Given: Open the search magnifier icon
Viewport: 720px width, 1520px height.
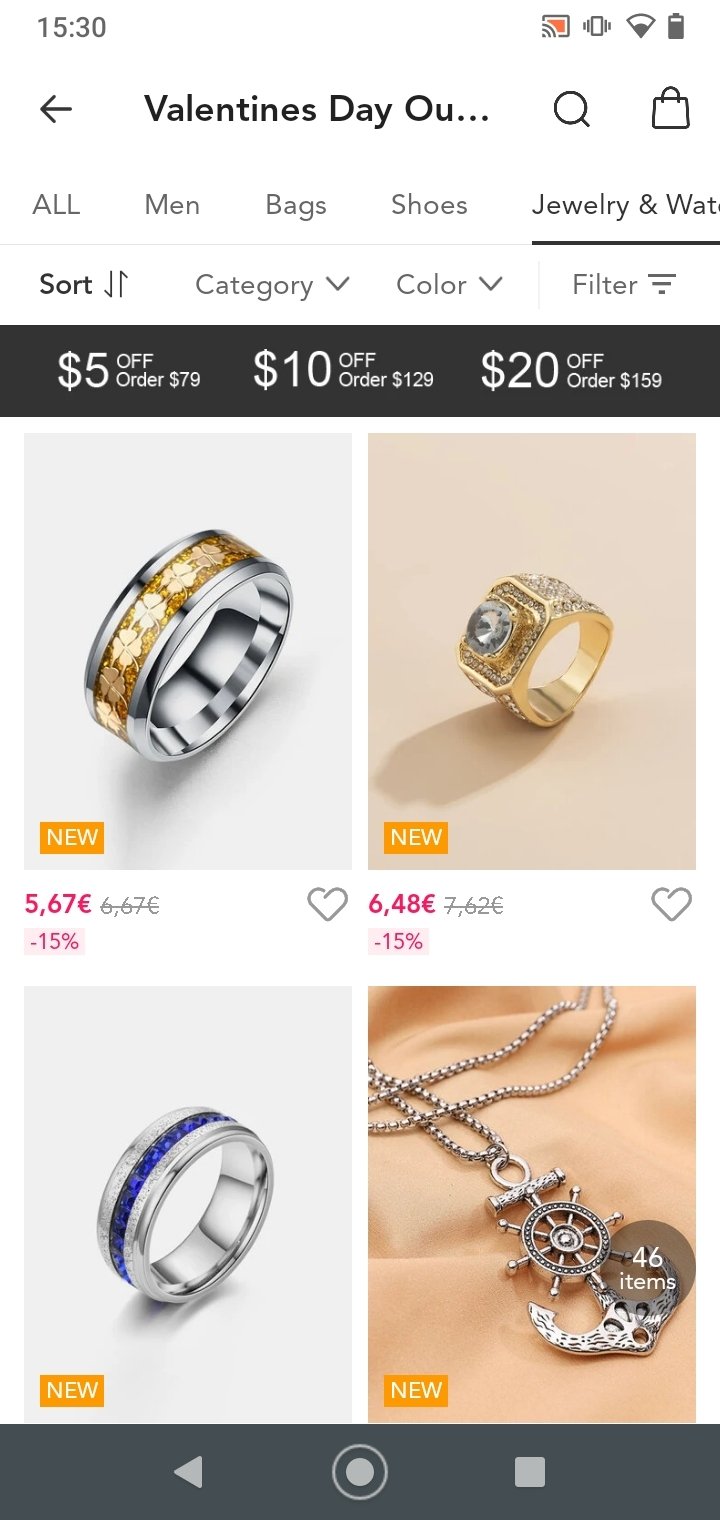Looking at the screenshot, I should pyautogui.click(x=572, y=109).
